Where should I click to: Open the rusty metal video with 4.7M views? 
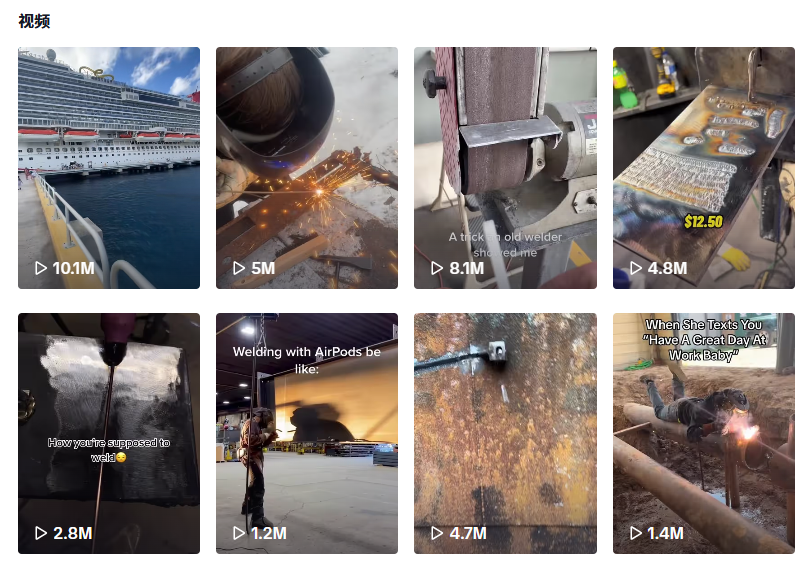505,433
